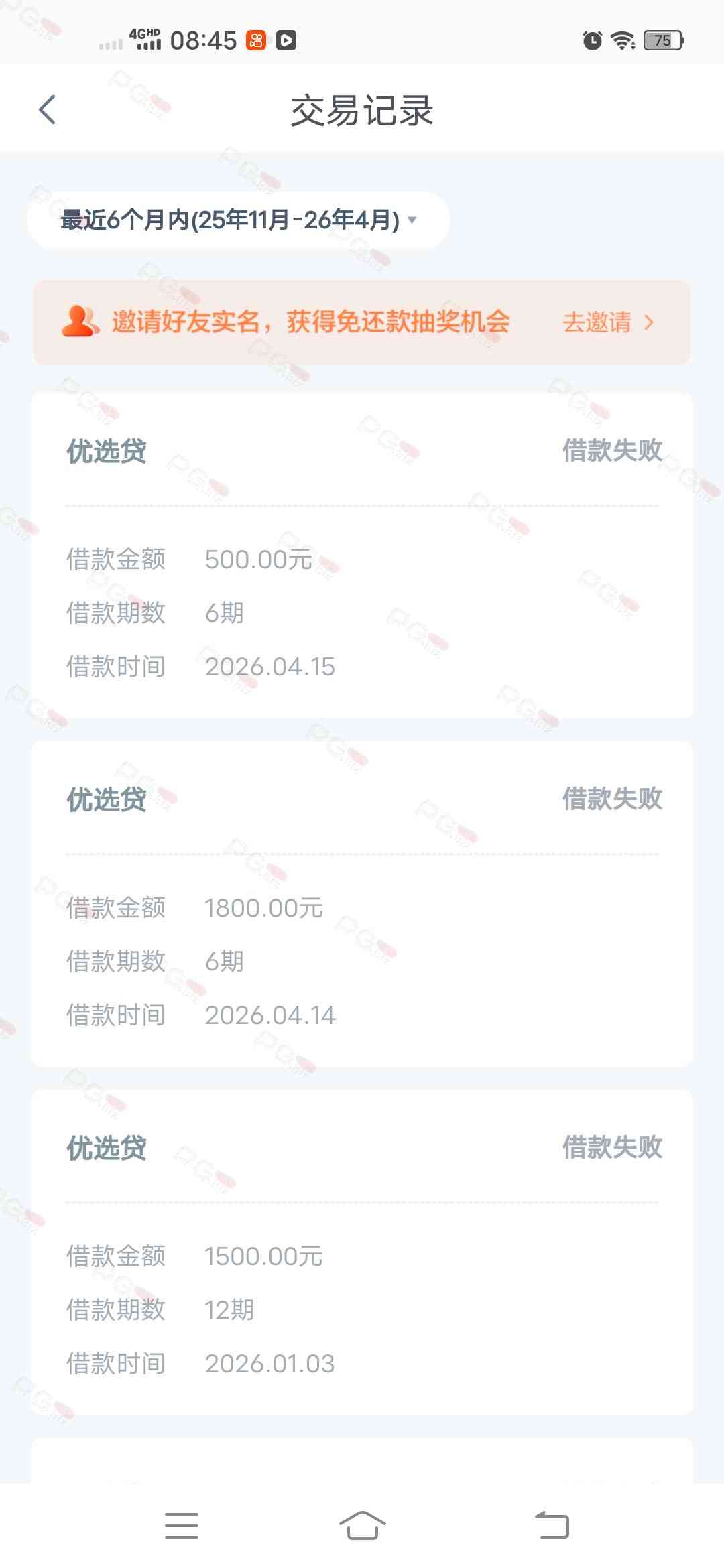Go back from 交易记录 page

(x=47, y=110)
